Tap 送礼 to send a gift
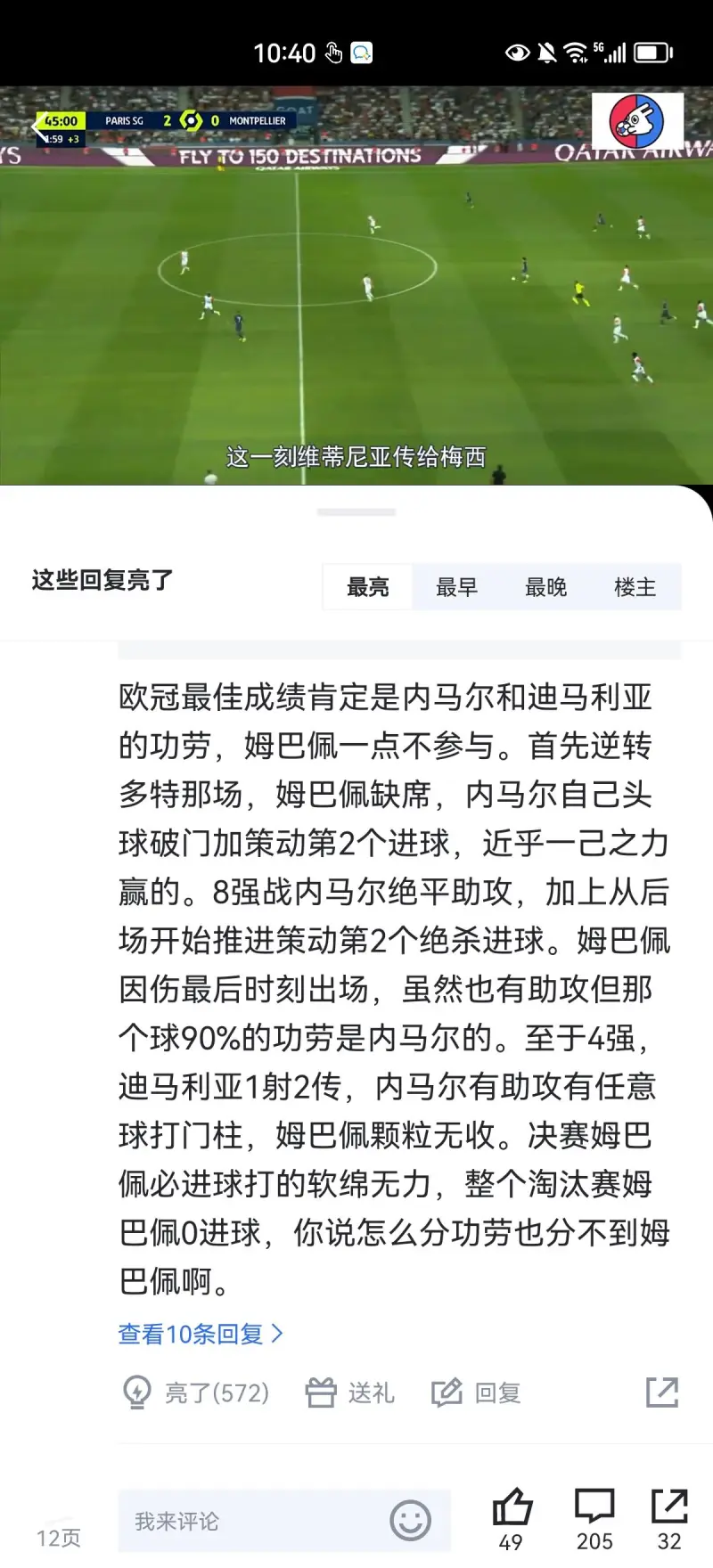Viewport: 713px width, 1568px height. [x=350, y=1392]
